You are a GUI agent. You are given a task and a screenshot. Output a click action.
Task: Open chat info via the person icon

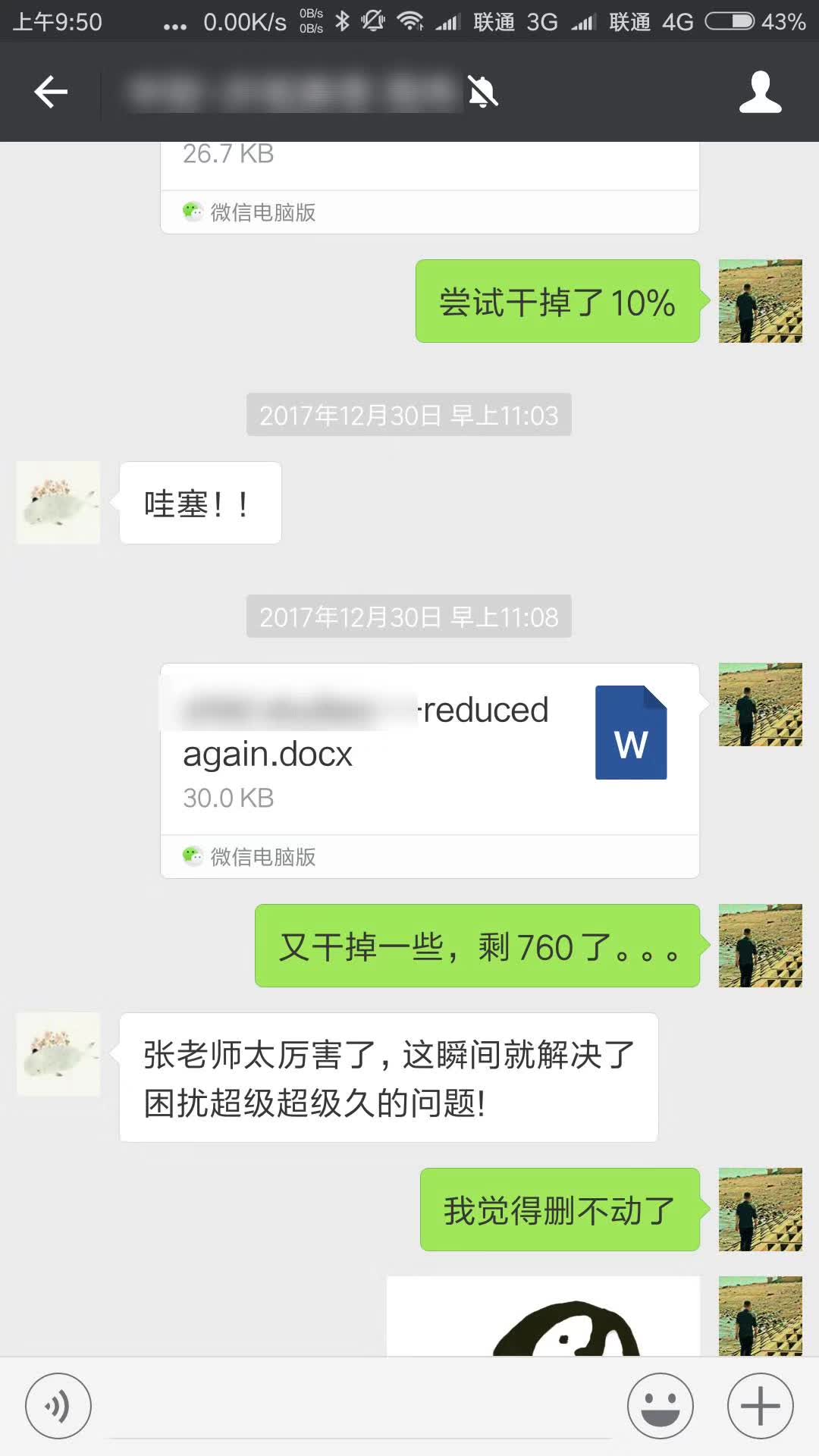pyautogui.click(x=760, y=92)
